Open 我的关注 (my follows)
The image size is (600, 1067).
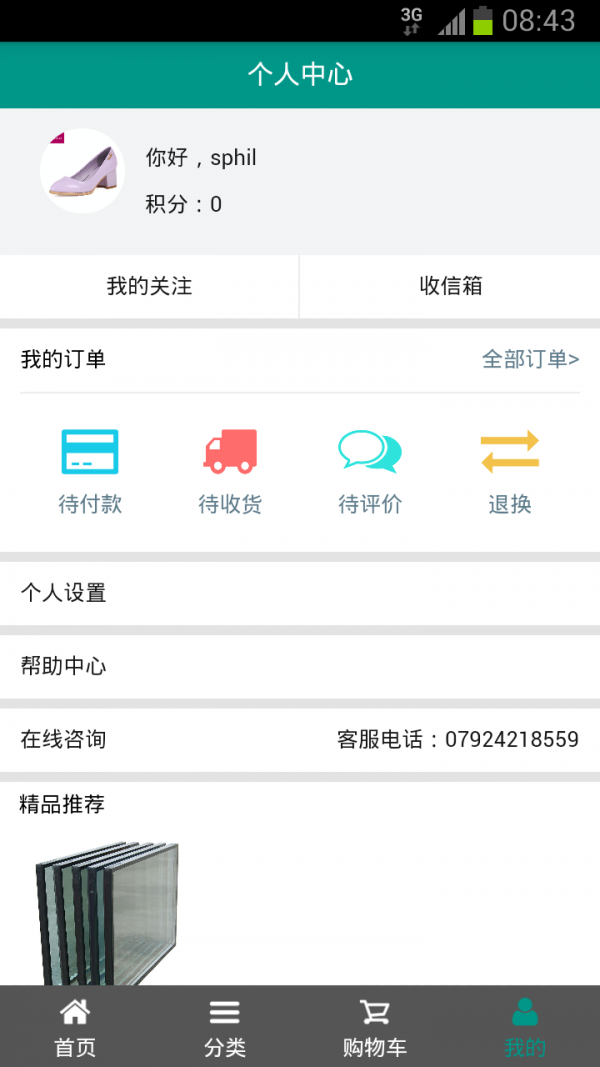149,286
